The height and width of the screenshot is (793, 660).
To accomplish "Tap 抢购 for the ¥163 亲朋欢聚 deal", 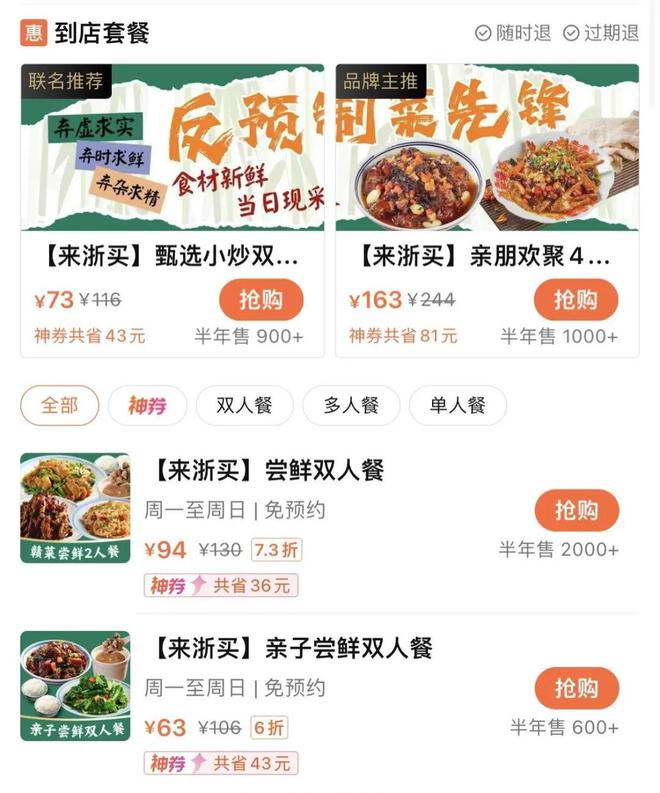I will [575, 300].
